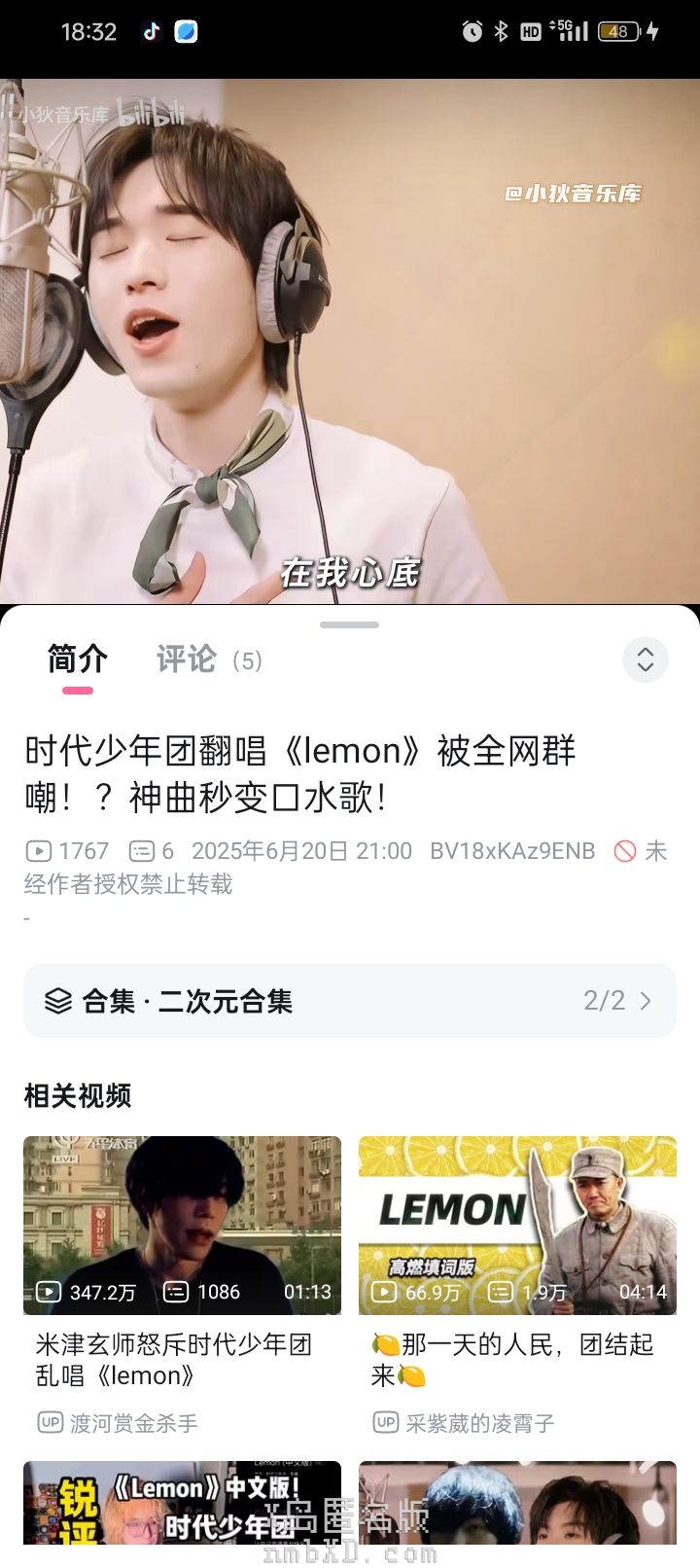The image size is (700, 1568).
Task: Tap the video player showing the singer
Action: [350, 340]
